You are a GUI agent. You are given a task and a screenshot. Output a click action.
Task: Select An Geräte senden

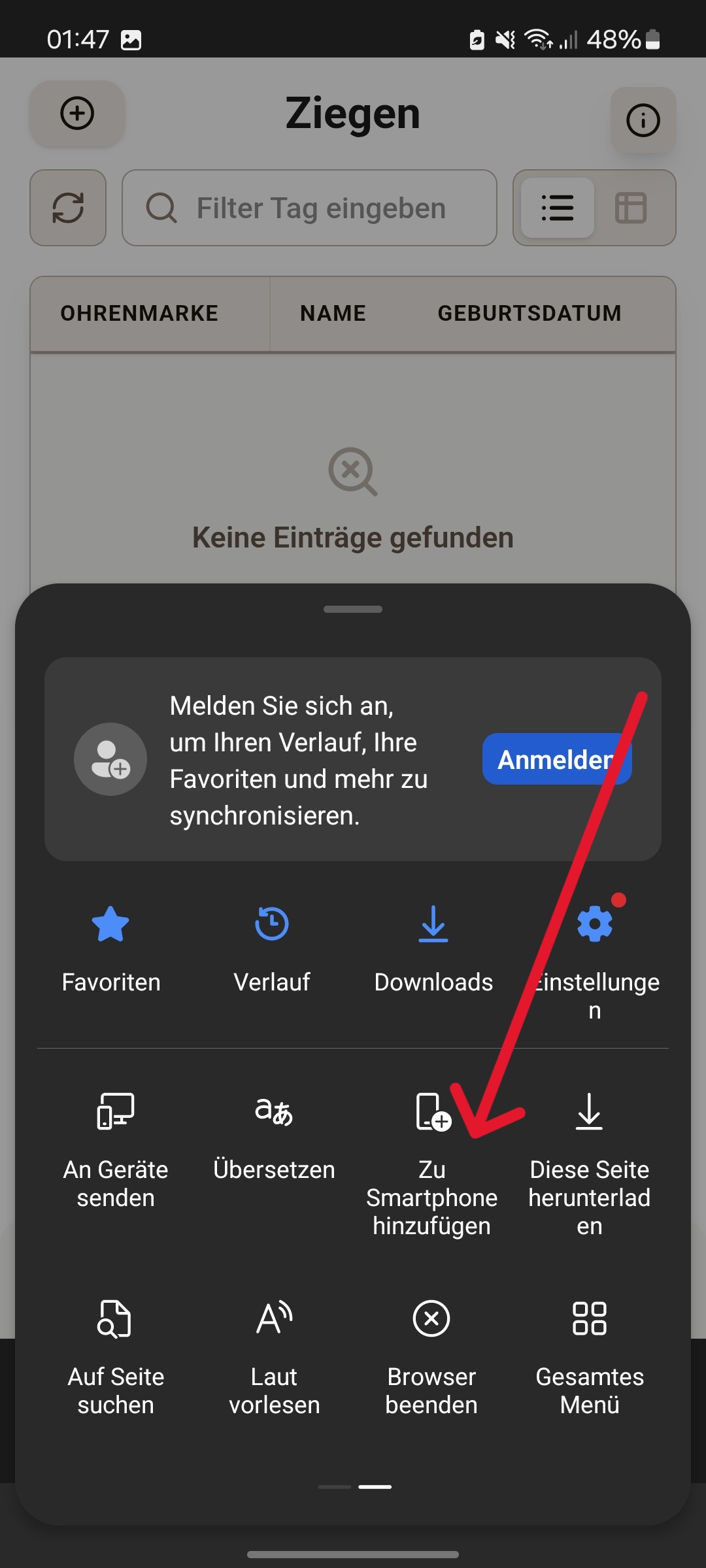[x=115, y=1111]
